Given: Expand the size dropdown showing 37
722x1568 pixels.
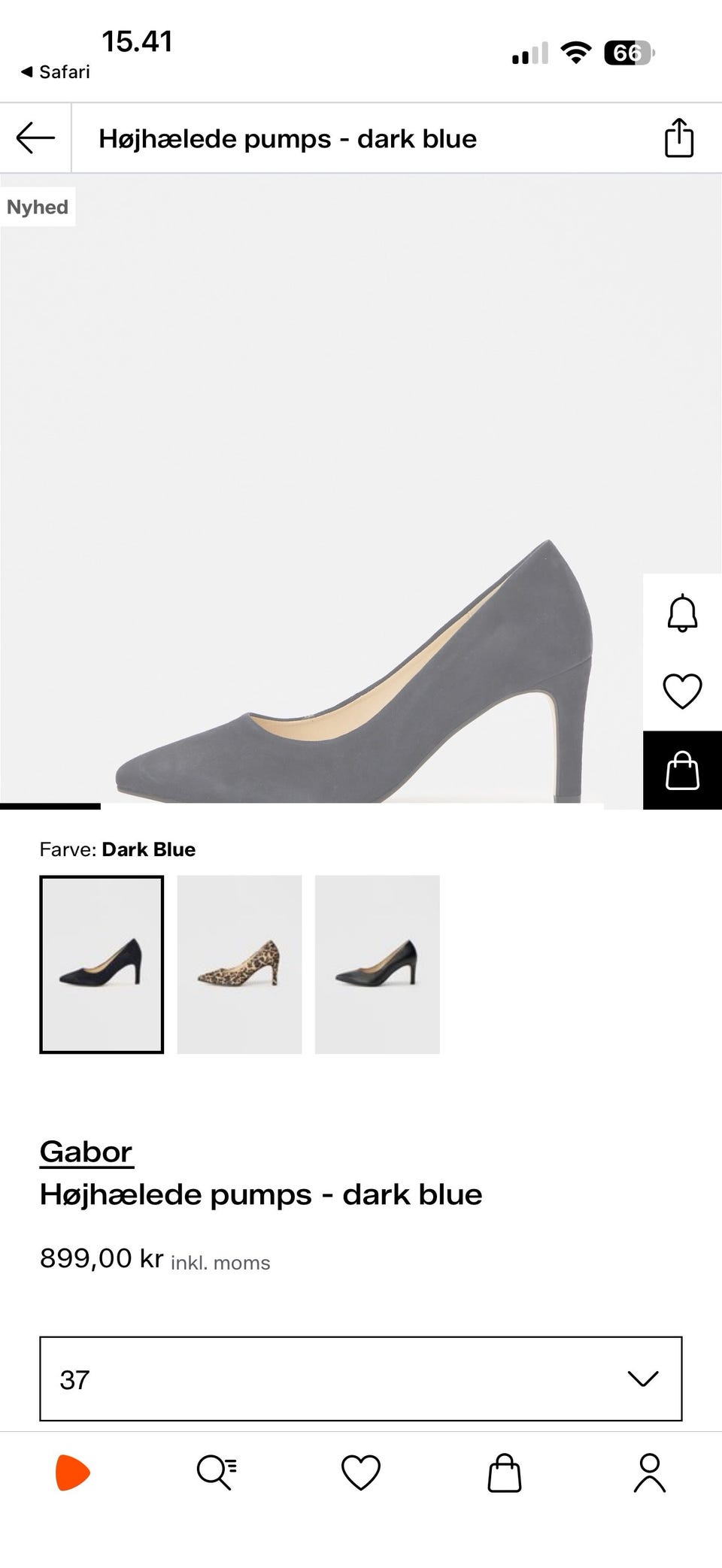Looking at the screenshot, I should pos(361,1379).
